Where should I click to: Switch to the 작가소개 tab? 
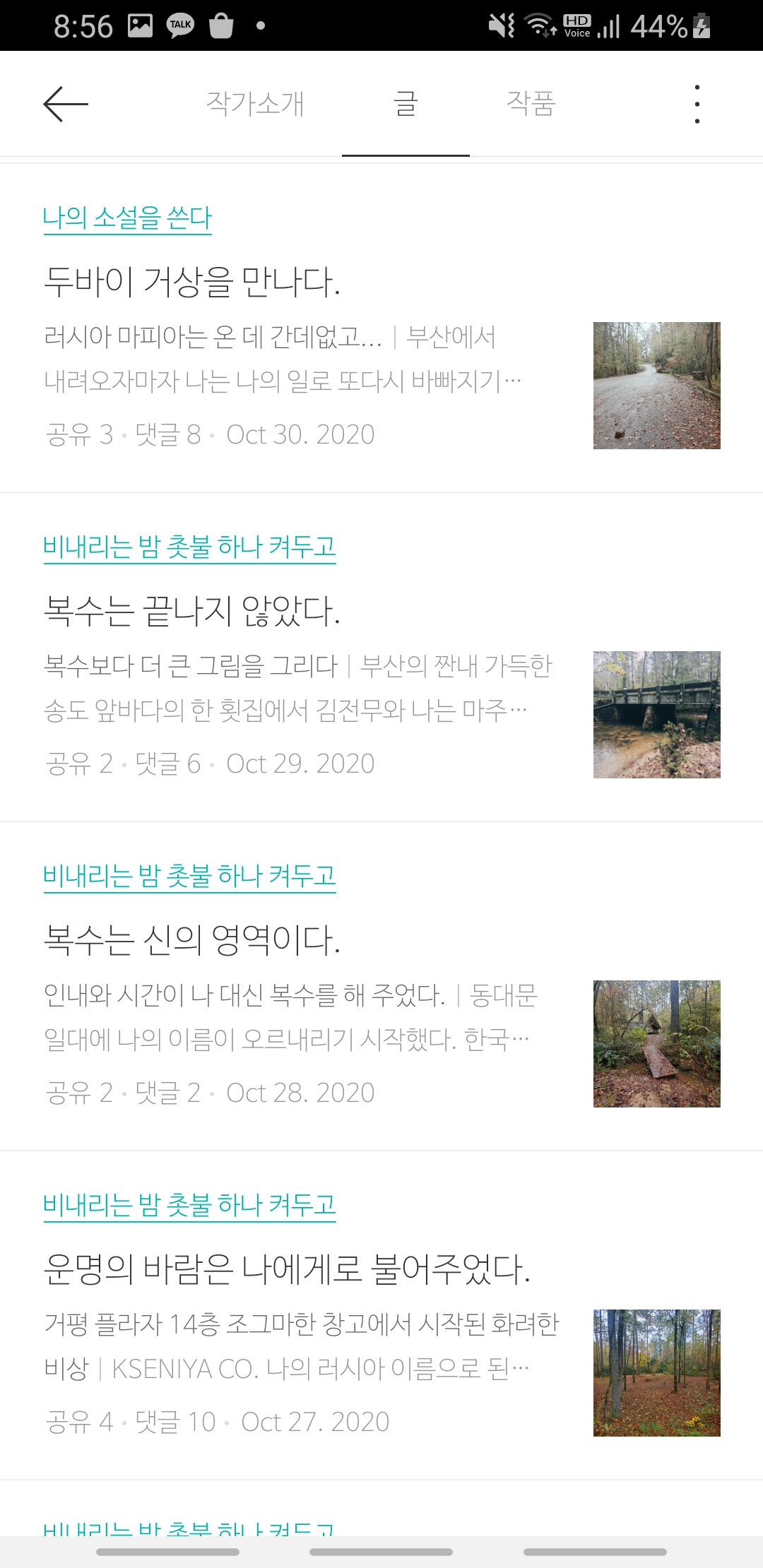255,104
